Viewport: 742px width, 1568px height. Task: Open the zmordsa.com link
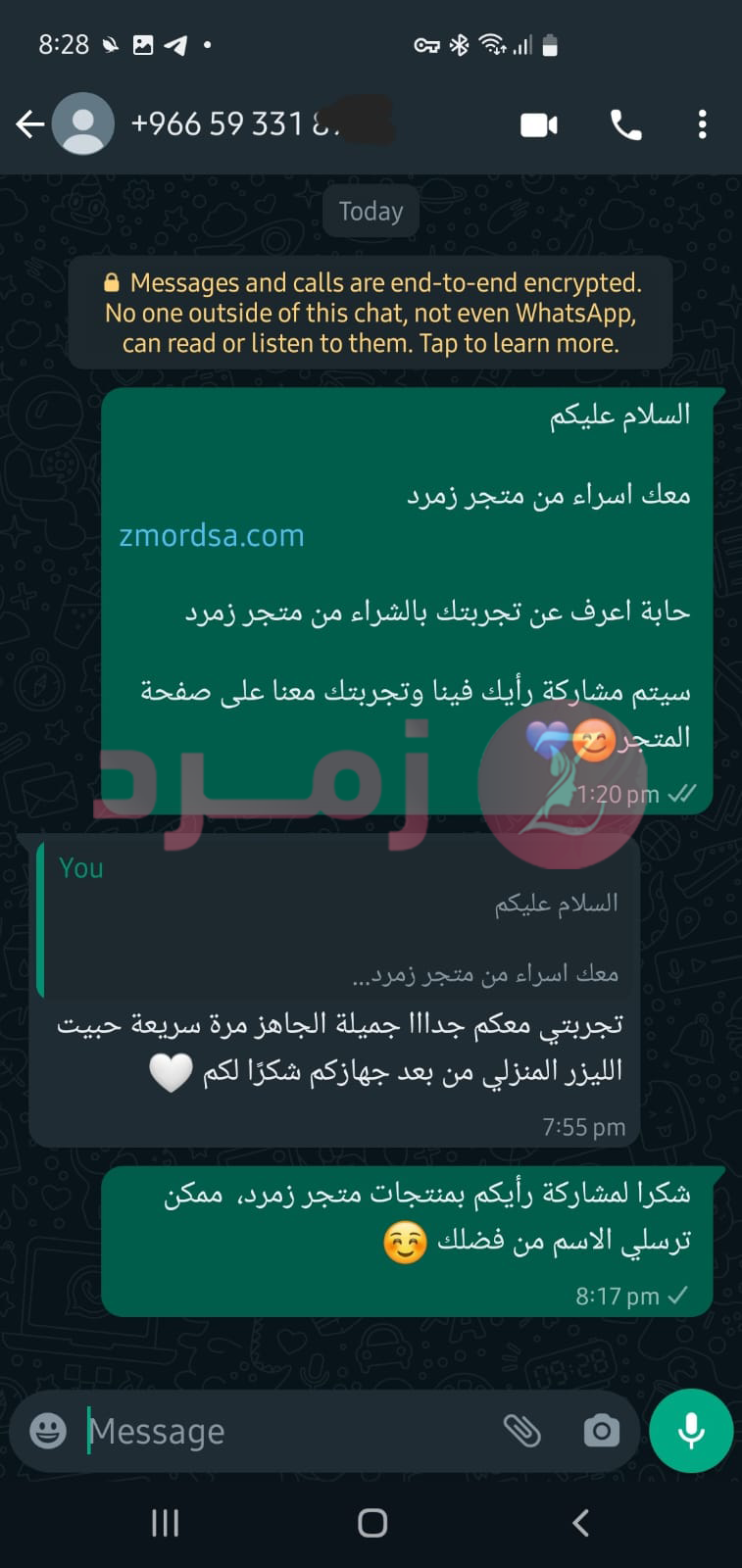[212, 536]
